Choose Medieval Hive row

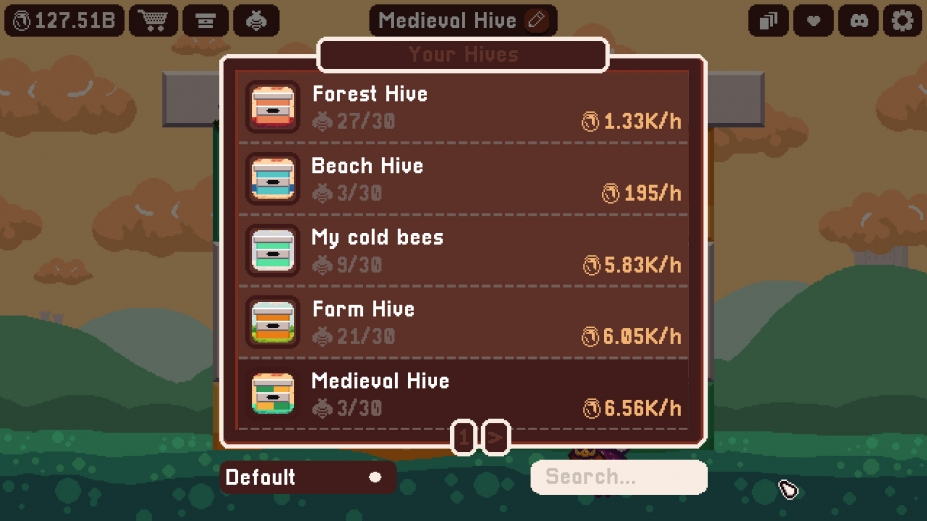click(464, 394)
